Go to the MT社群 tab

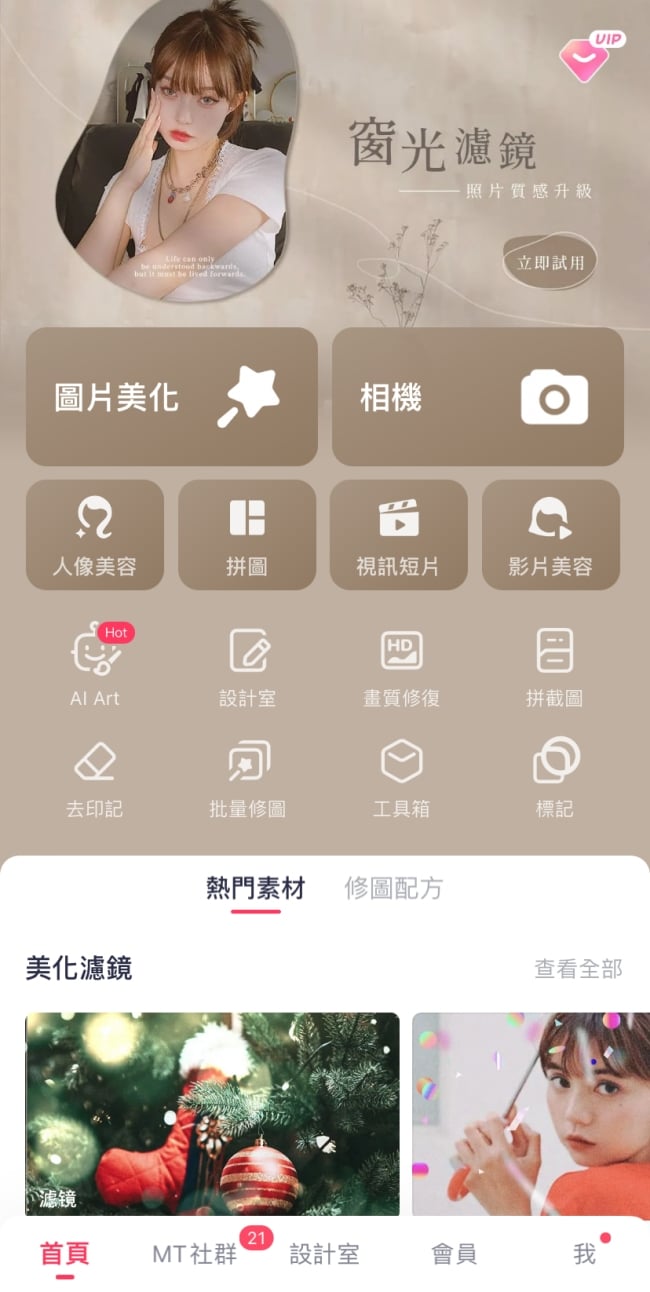[x=196, y=1254]
